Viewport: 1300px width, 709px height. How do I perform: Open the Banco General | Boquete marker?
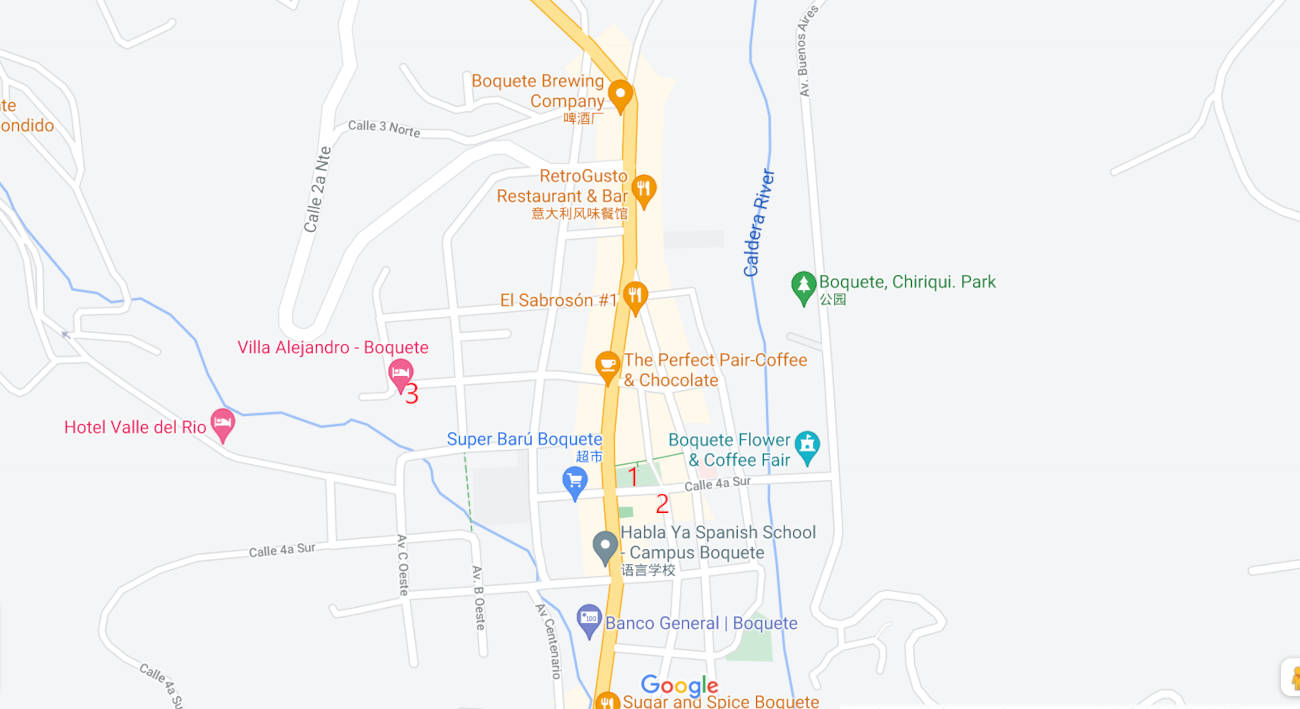(x=589, y=621)
